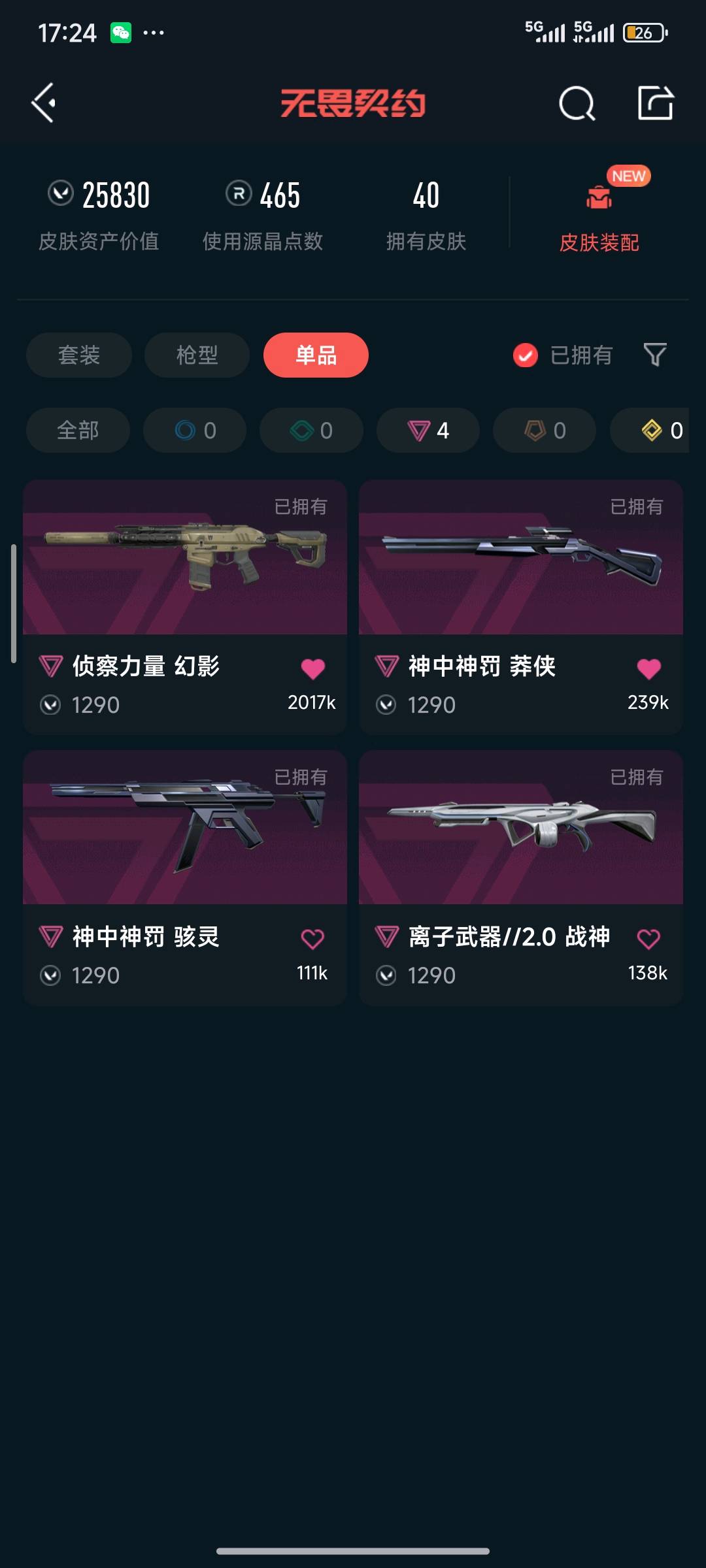Filter by the pink triangle tier showing 4
706x1568 pixels.
pyautogui.click(x=428, y=431)
